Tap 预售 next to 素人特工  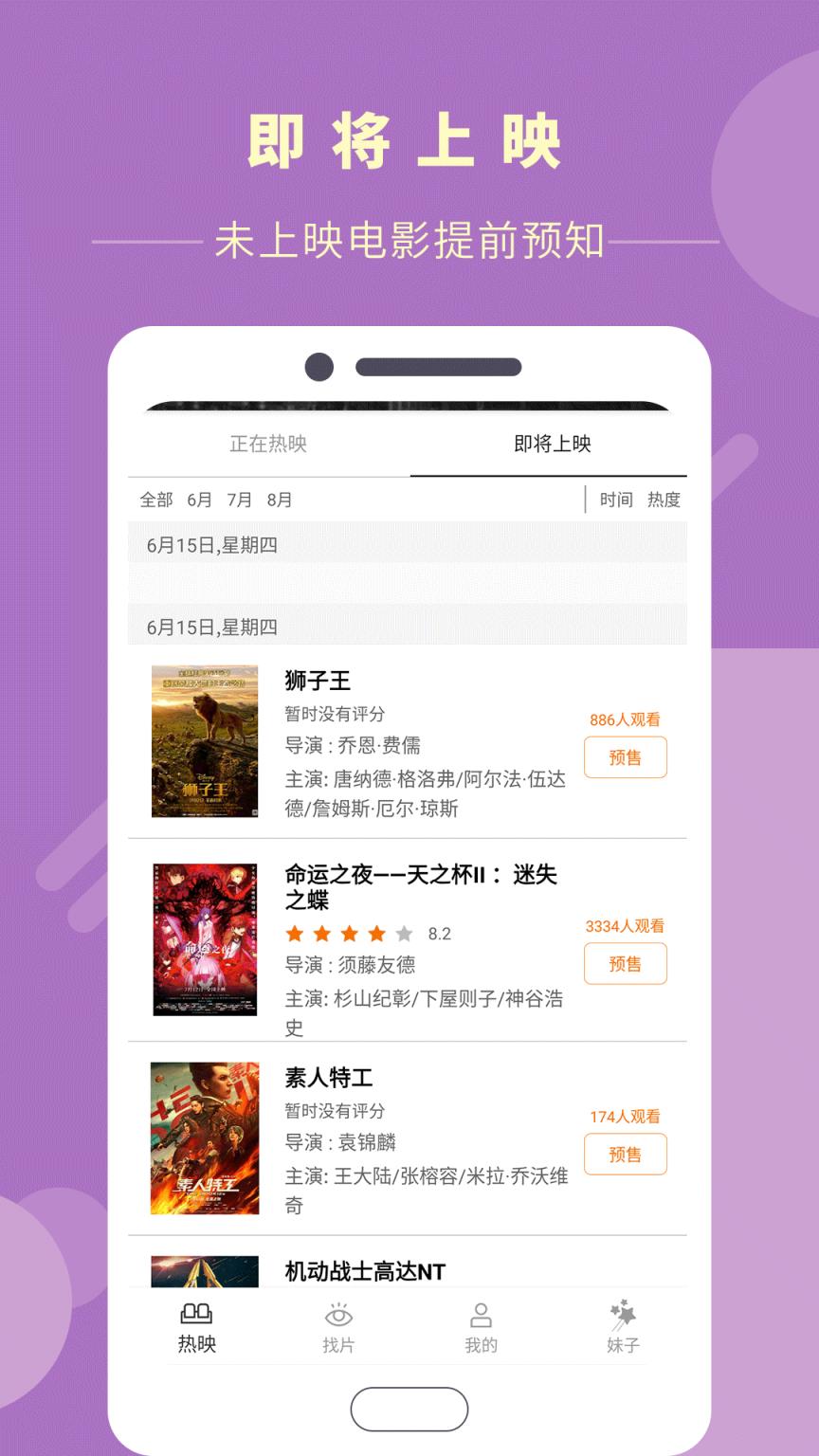[626, 1155]
